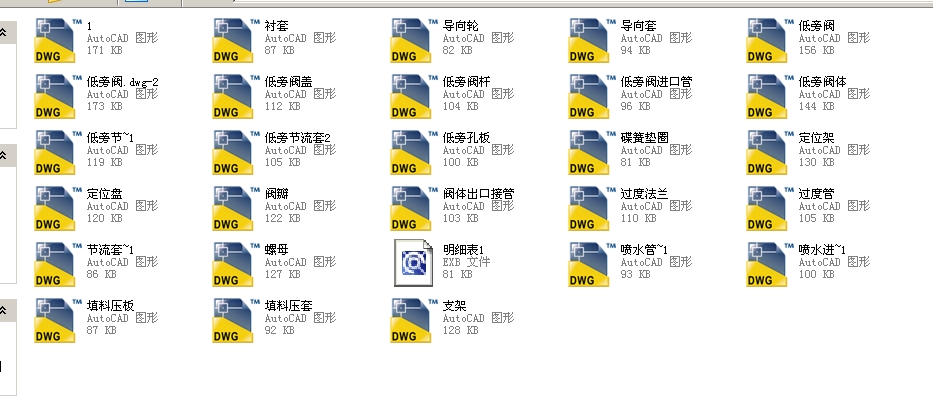Select the 导向套 drawing
Image resolution: width=933 pixels, height=417 pixels.
(x=590, y=41)
